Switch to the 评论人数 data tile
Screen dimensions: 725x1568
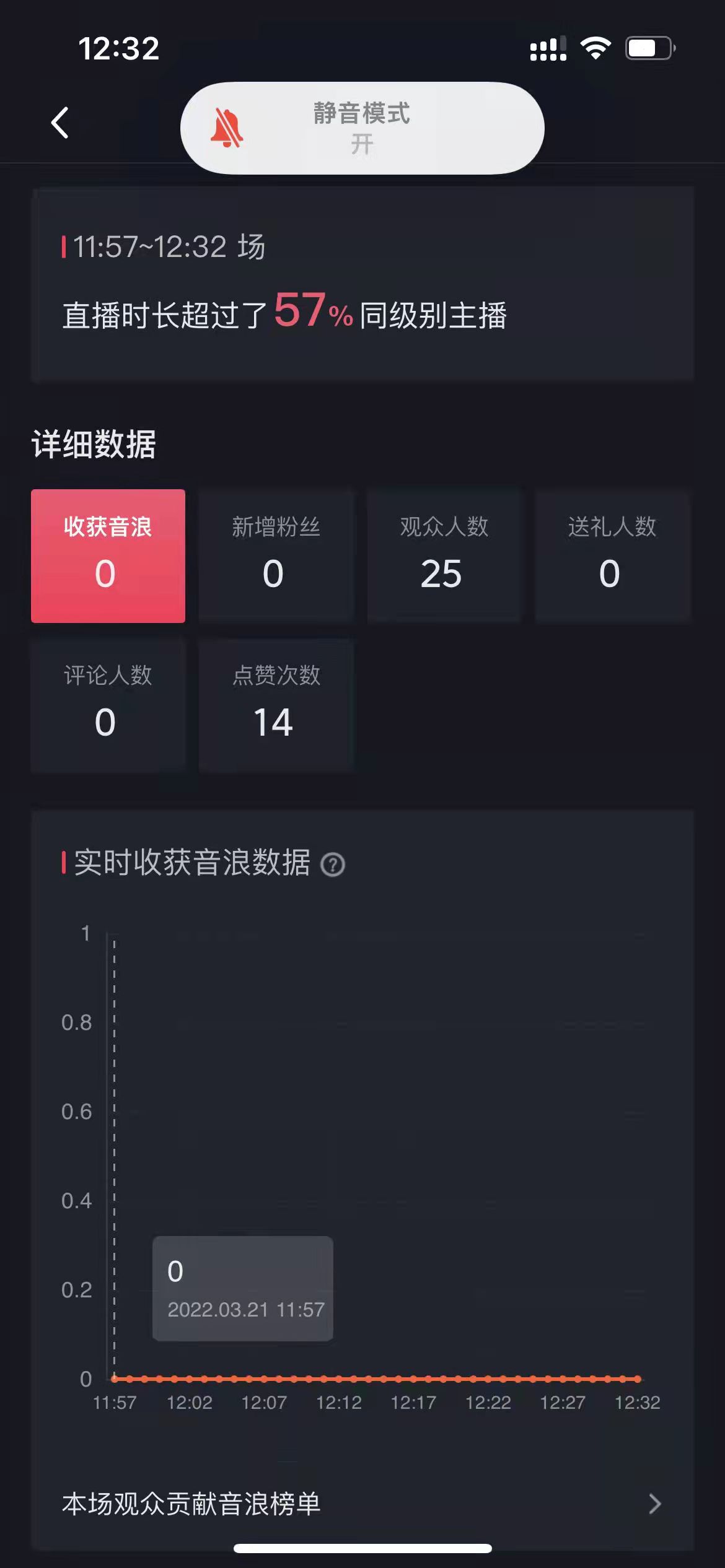[x=108, y=705]
